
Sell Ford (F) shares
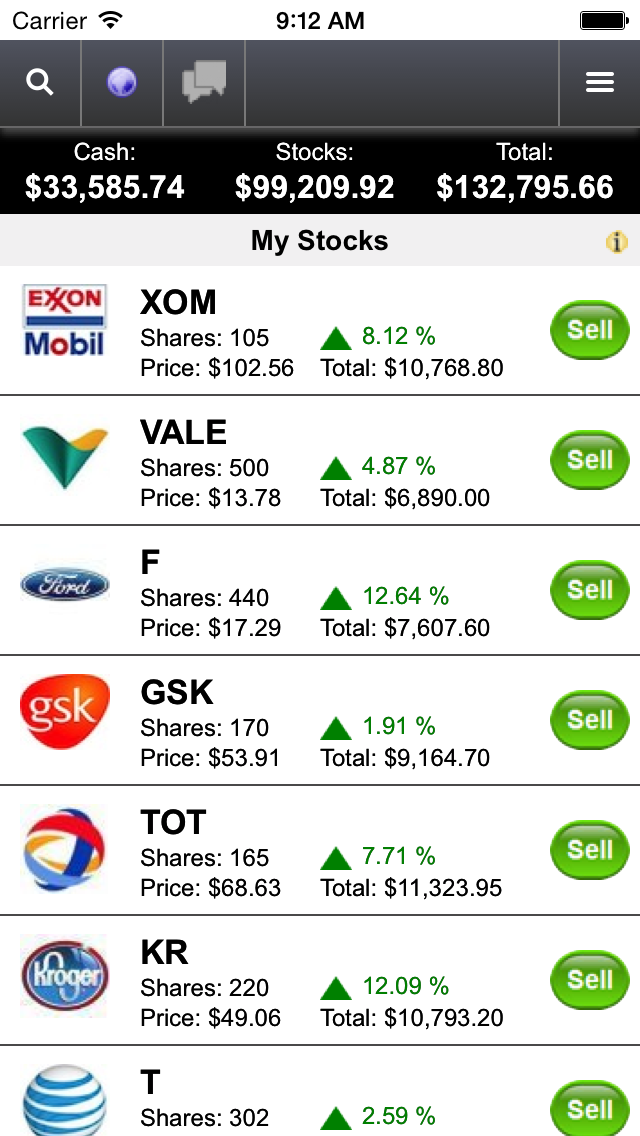pos(590,590)
